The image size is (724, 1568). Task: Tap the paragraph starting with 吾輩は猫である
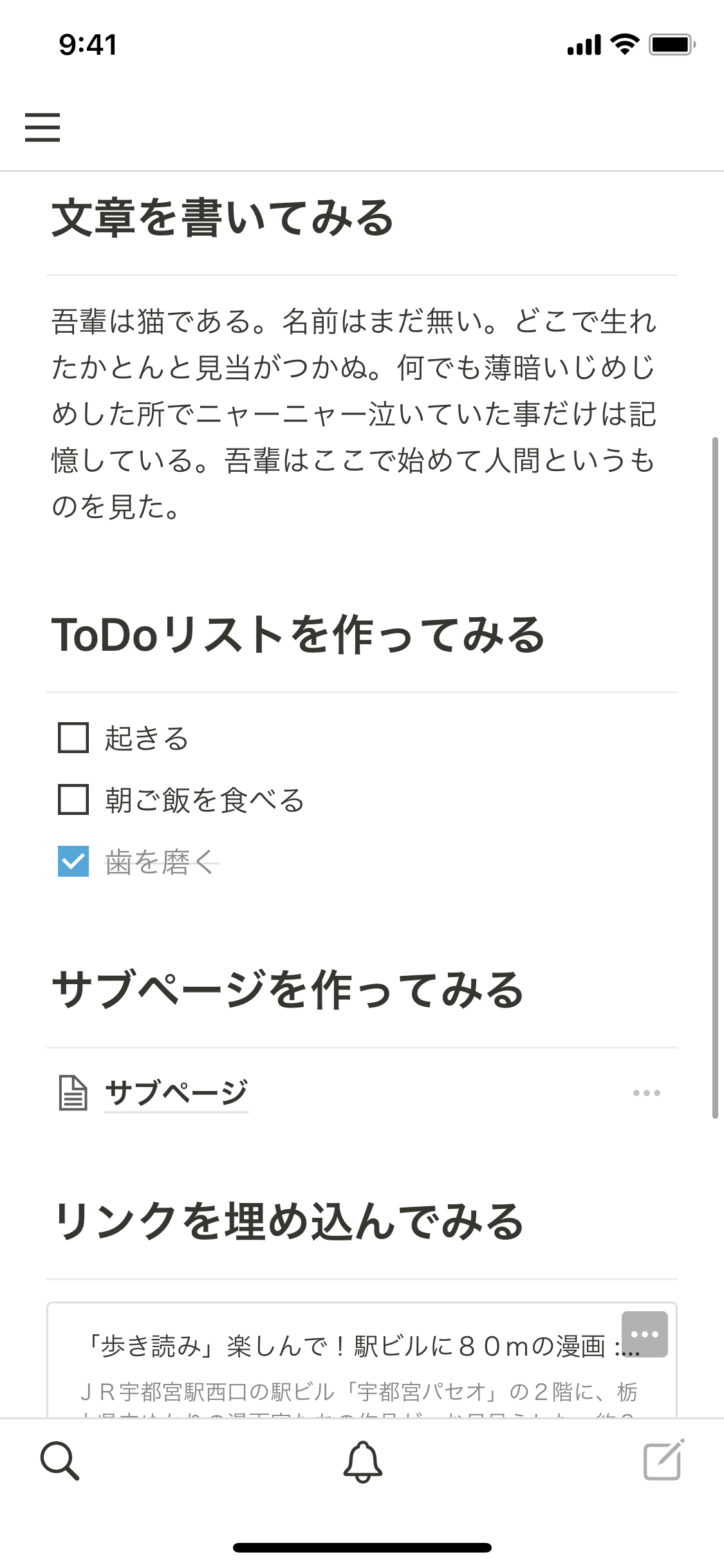point(354,412)
